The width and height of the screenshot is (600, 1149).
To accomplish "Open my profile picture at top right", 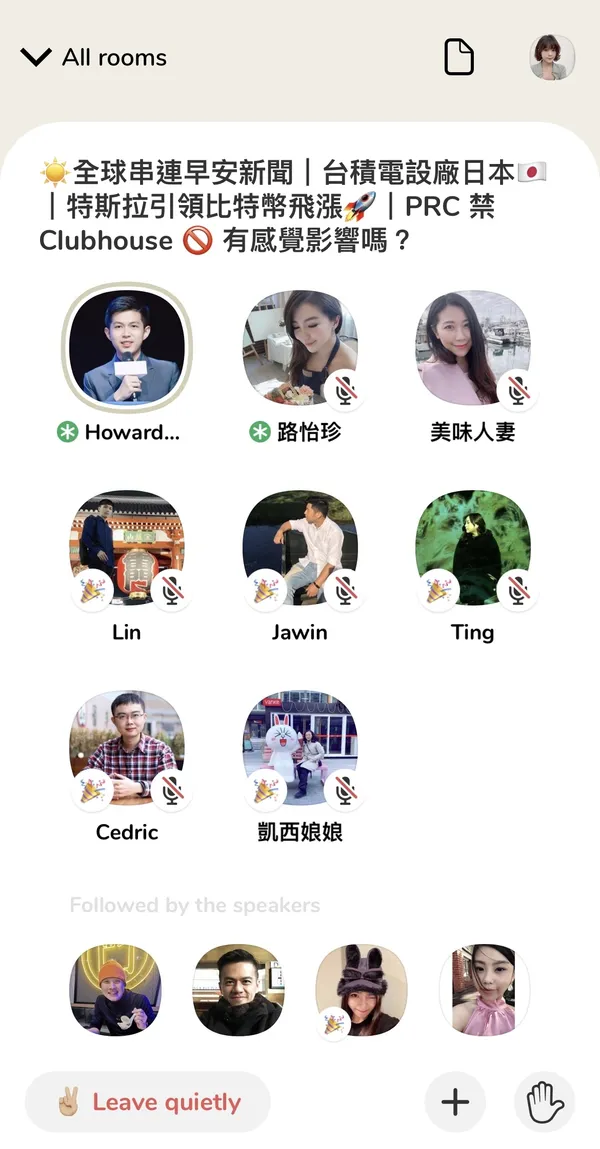I will (552, 57).
